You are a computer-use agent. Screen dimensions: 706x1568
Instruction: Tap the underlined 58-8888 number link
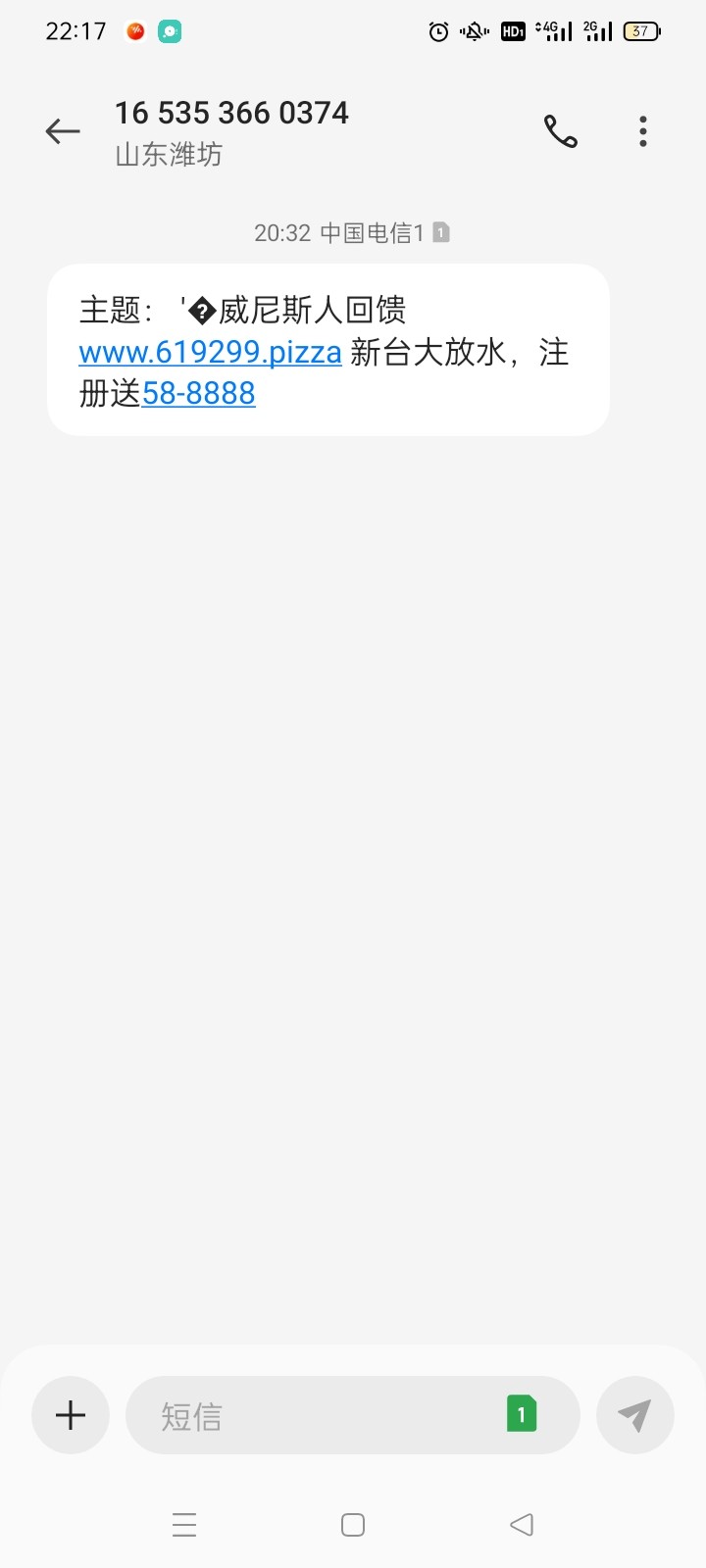click(199, 394)
